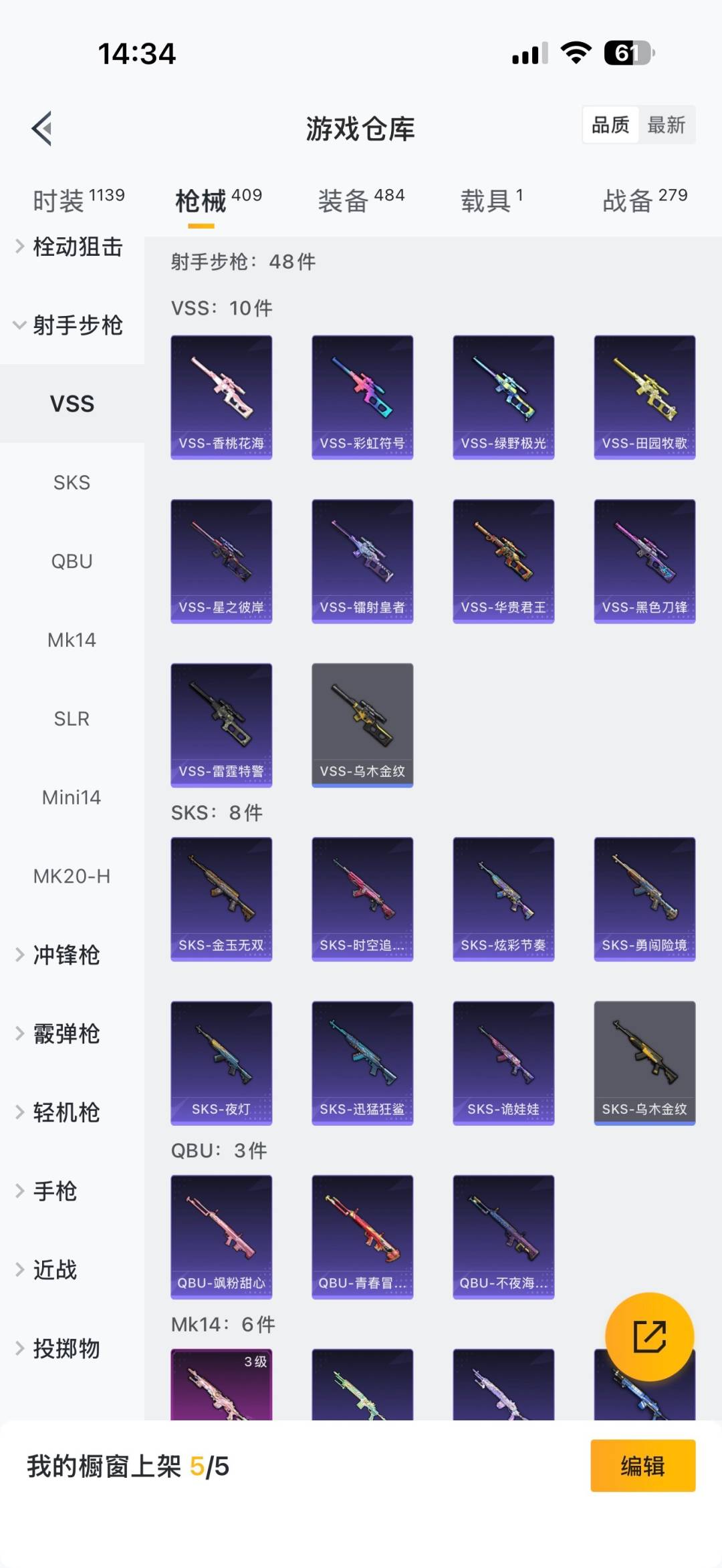722x1568 pixels.
Task: Switch to the 时装 tab
Action: 78,200
